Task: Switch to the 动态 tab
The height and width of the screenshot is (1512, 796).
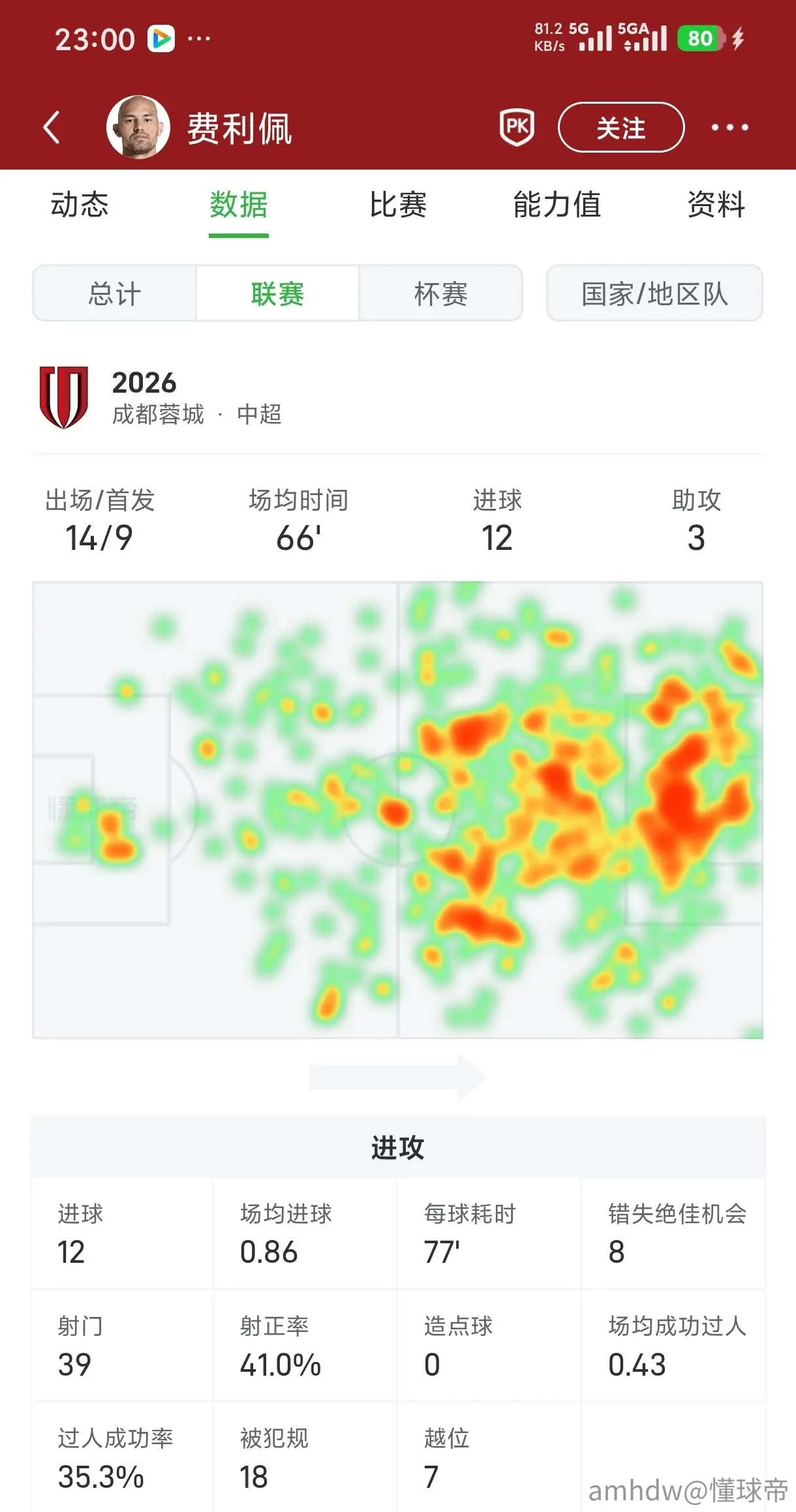Action: point(80,205)
